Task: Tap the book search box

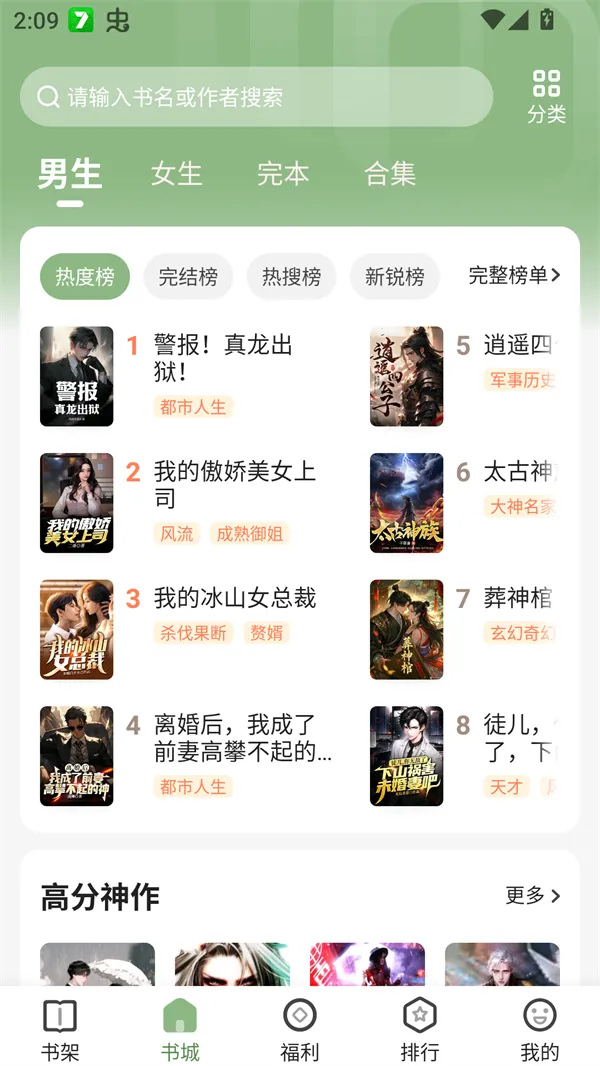Action: [255, 97]
